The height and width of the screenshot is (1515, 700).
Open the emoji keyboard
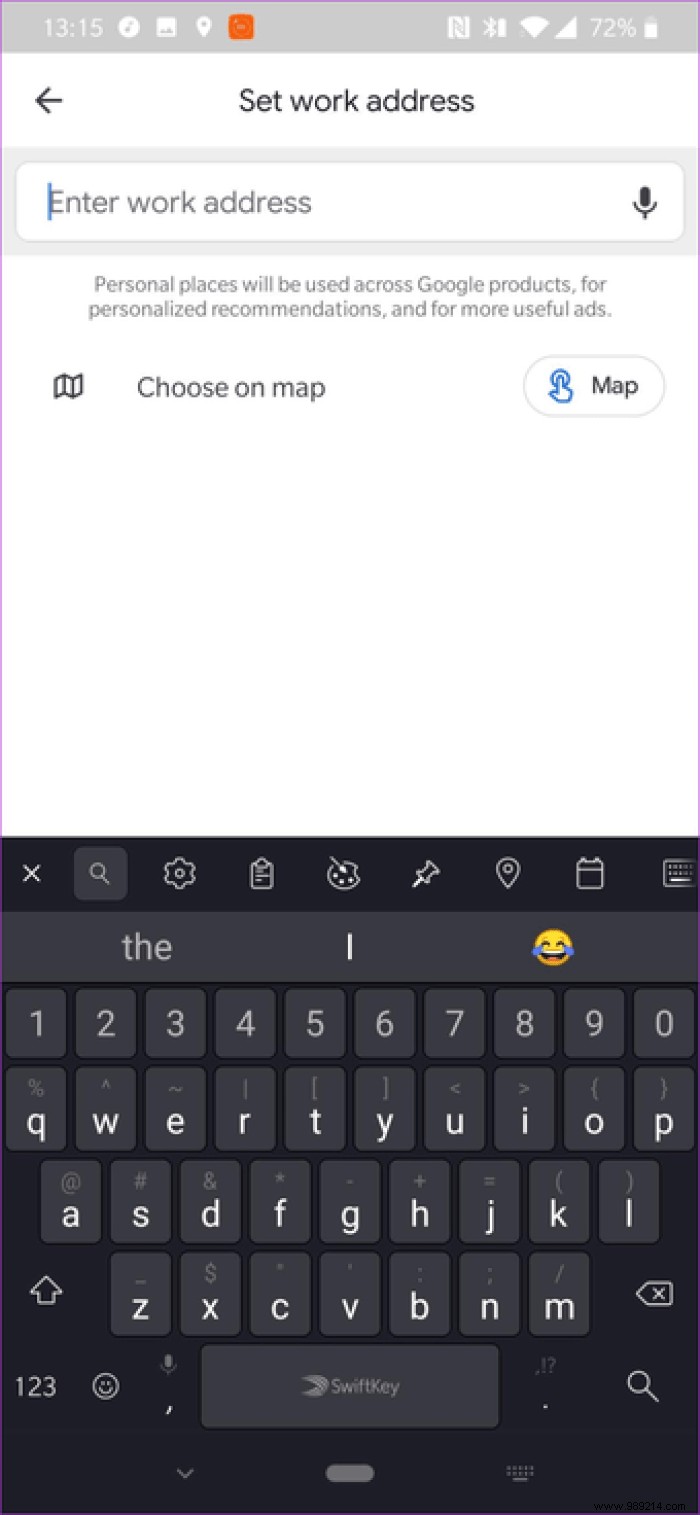coord(105,1386)
